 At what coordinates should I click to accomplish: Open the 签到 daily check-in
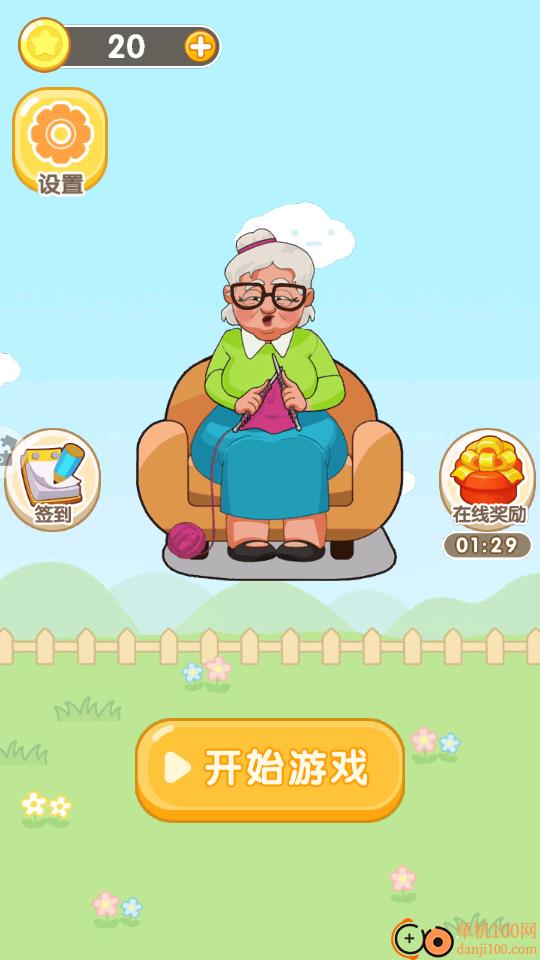pos(53,479)
